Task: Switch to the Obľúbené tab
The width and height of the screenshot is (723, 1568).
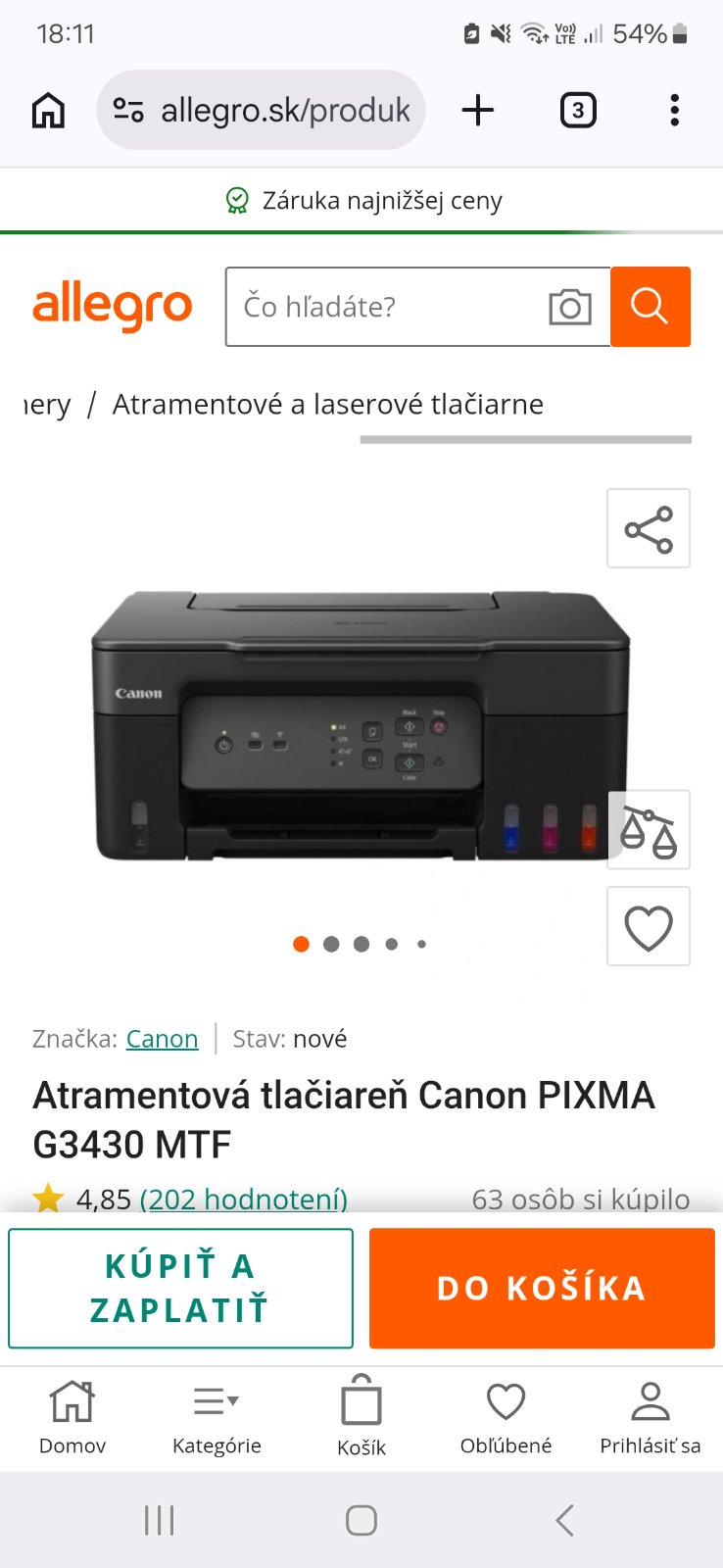Action: [x=506, y=1417]
